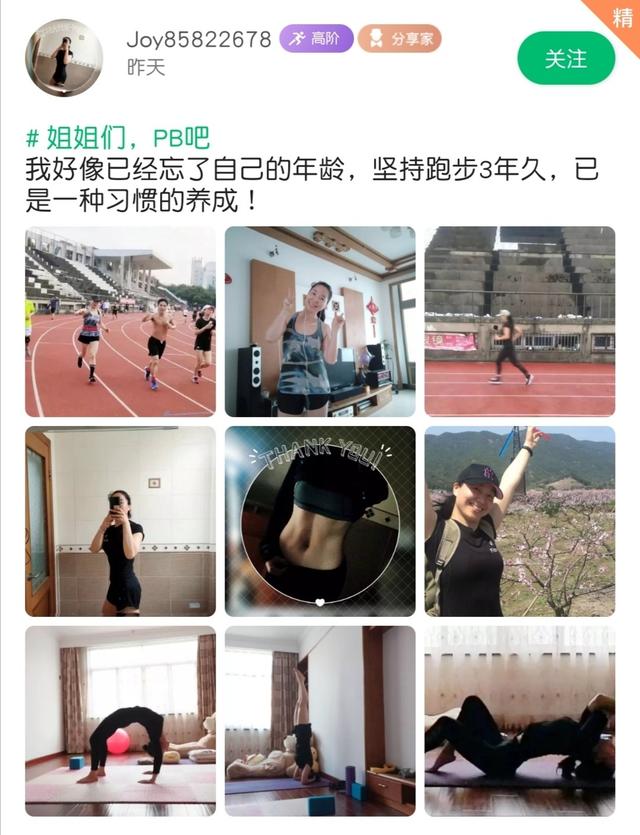Open the stadium steps running photo
This screenshot has height=835, width=640.
[x=519, y=321]
